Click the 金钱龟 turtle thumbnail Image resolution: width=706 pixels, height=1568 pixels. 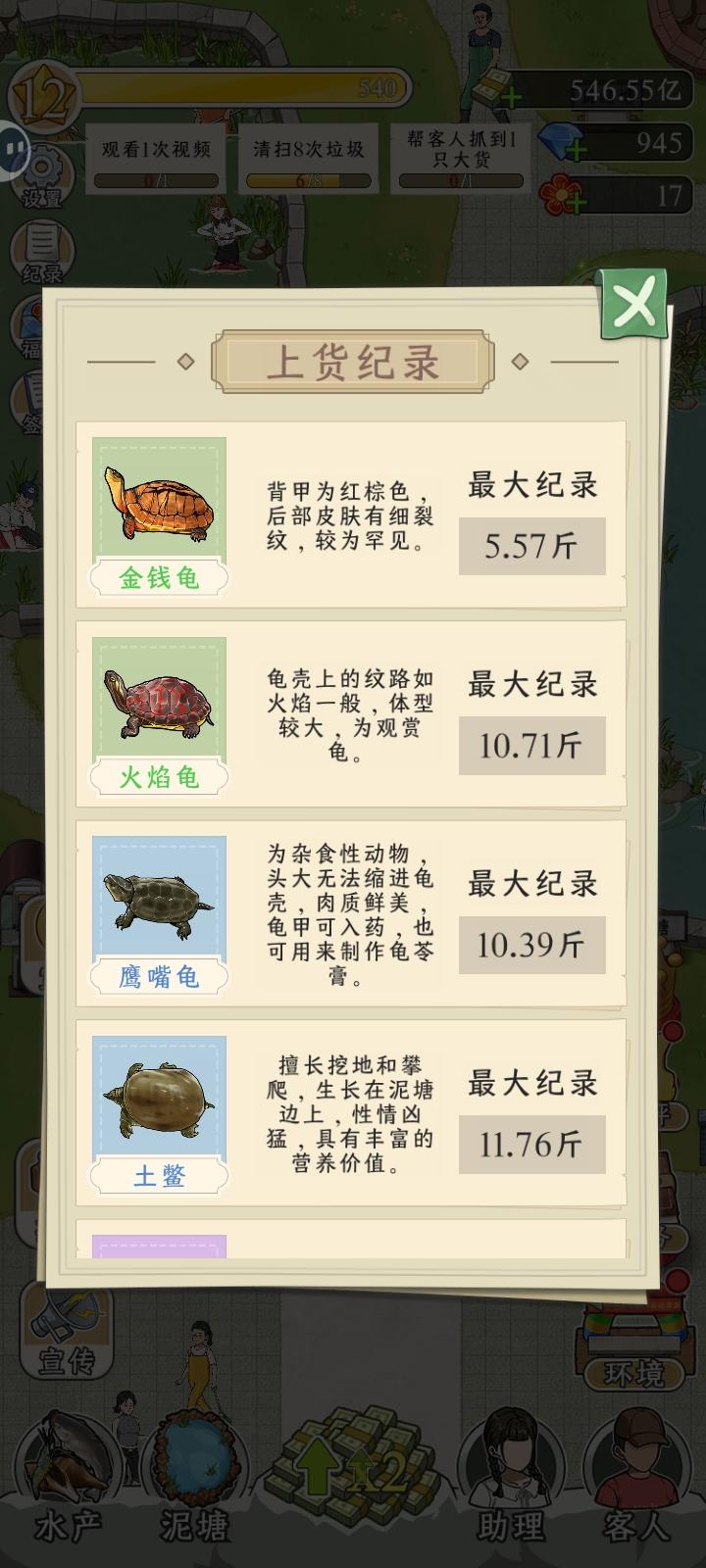157,500
